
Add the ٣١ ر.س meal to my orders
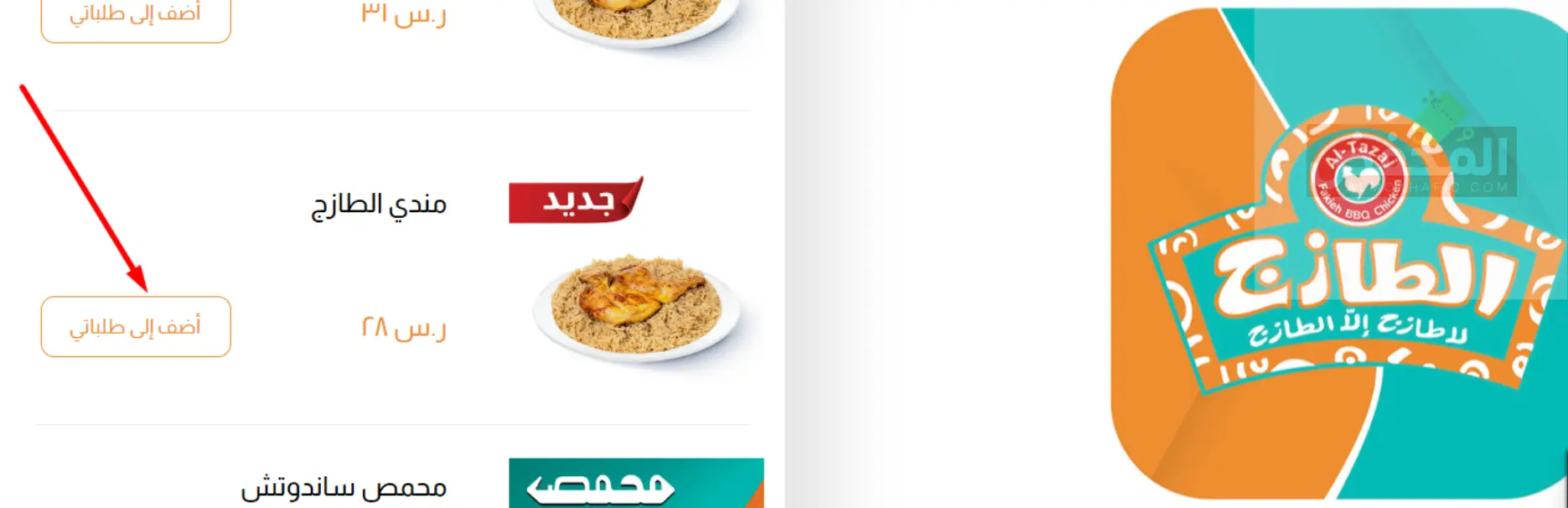[136, 17]
